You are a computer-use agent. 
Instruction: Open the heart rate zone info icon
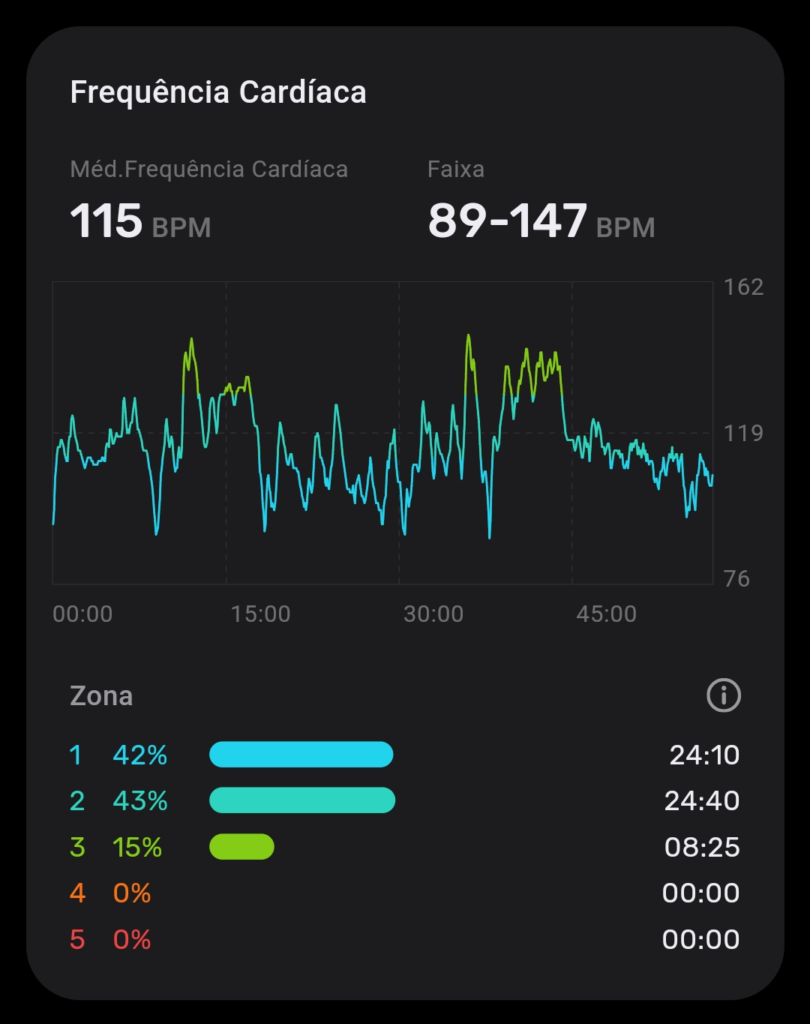(723, 695)
